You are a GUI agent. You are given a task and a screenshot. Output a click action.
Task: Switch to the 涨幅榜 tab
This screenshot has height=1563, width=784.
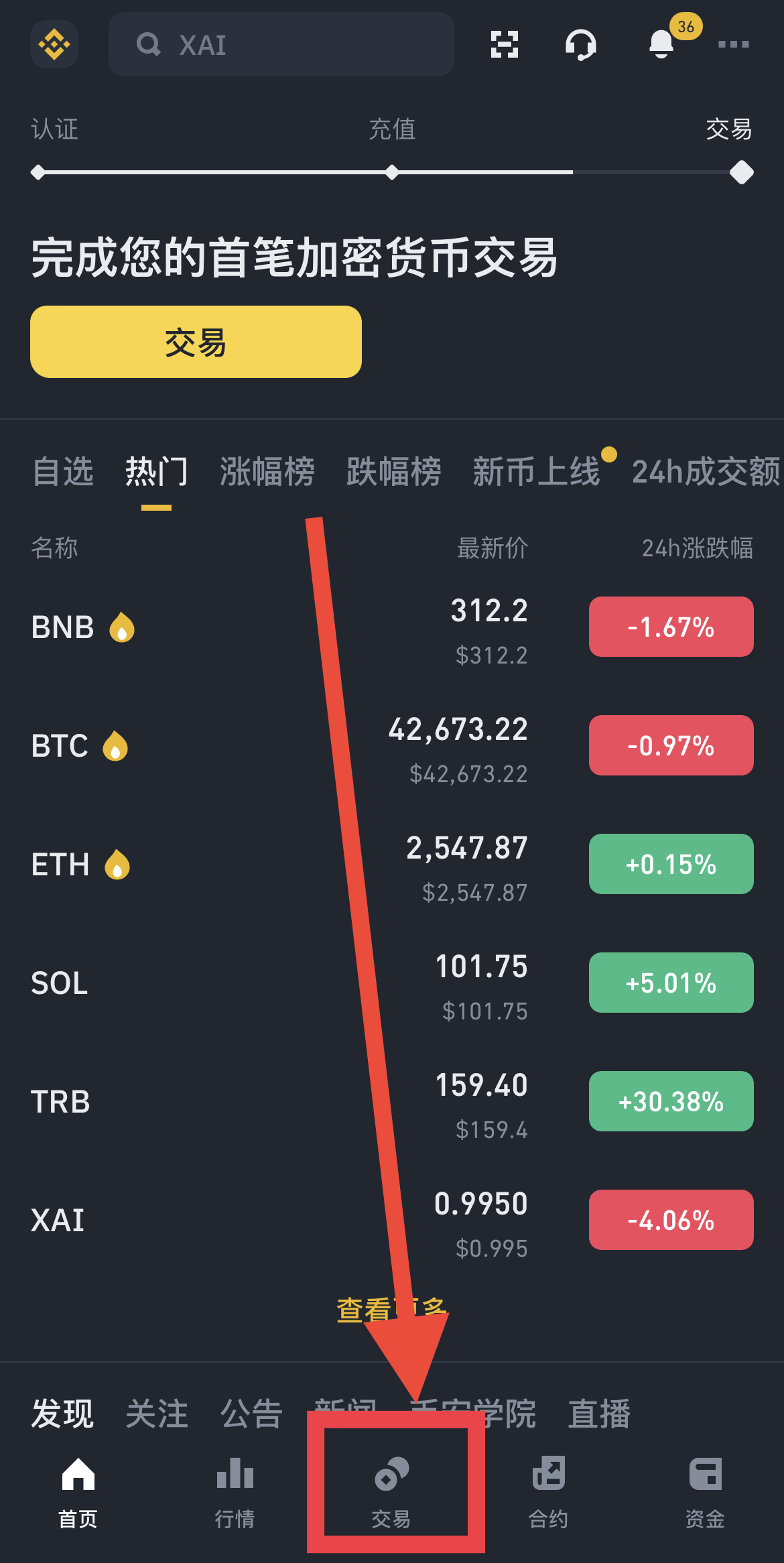tap(267, 471)
